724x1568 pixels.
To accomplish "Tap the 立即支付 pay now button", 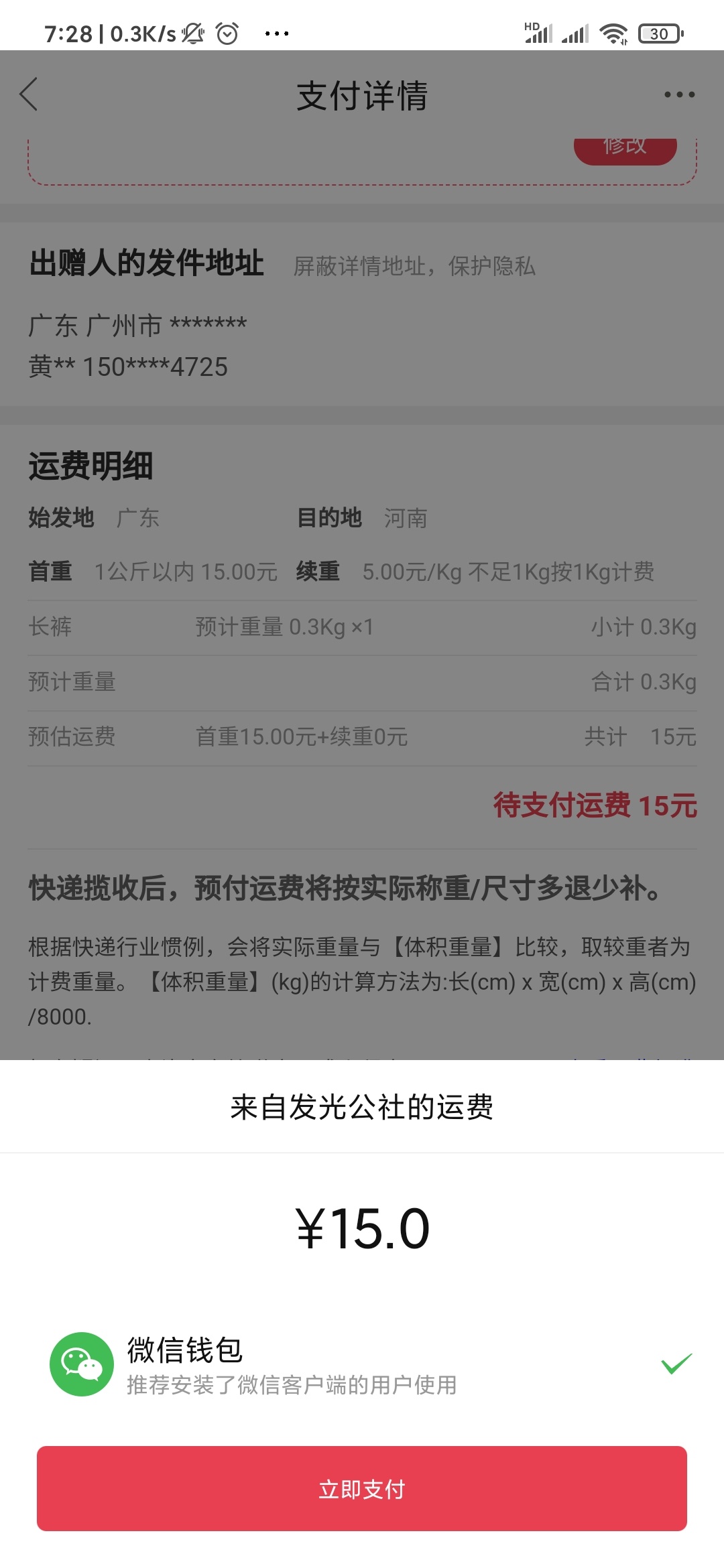I will [x=362, y=1488].
